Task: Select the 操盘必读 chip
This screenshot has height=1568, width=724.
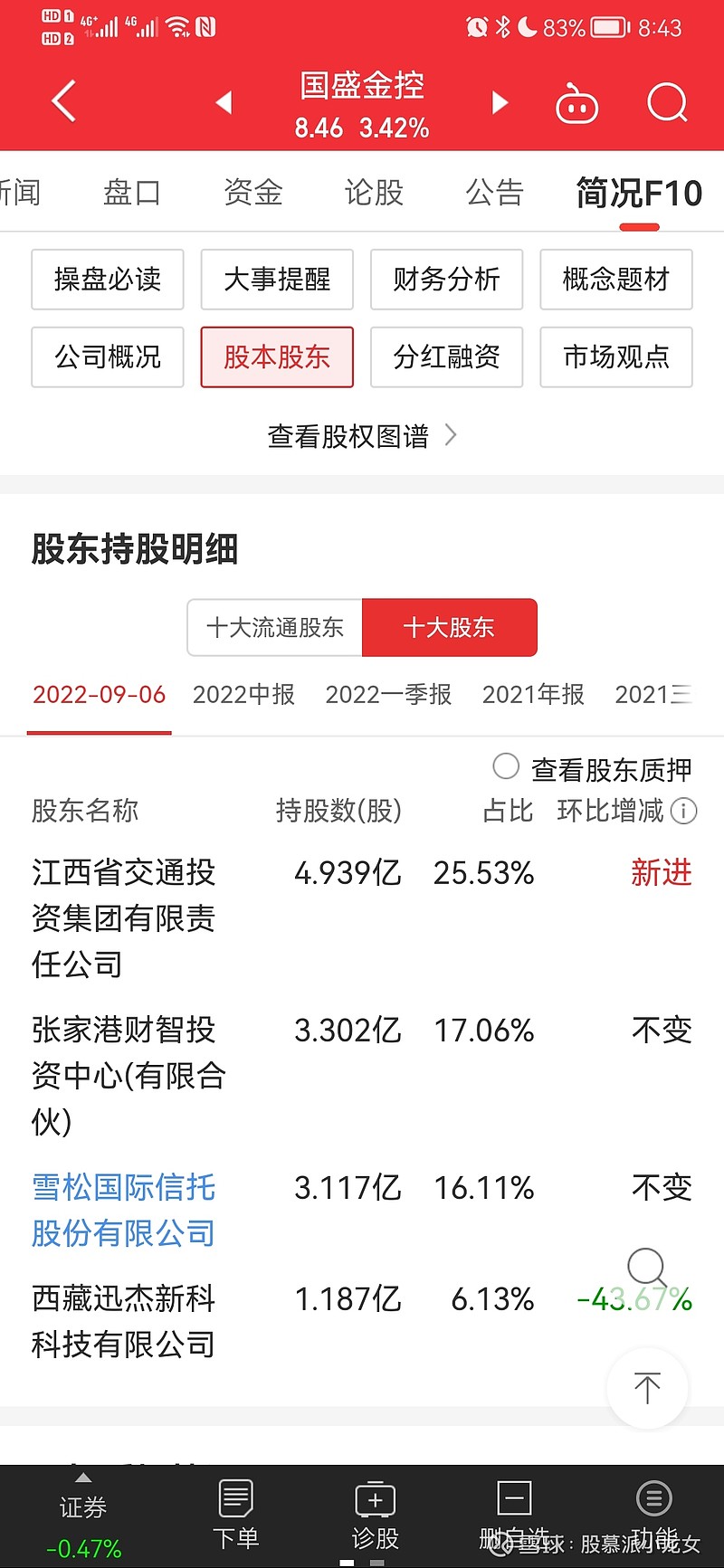Action: click(108, 280)
